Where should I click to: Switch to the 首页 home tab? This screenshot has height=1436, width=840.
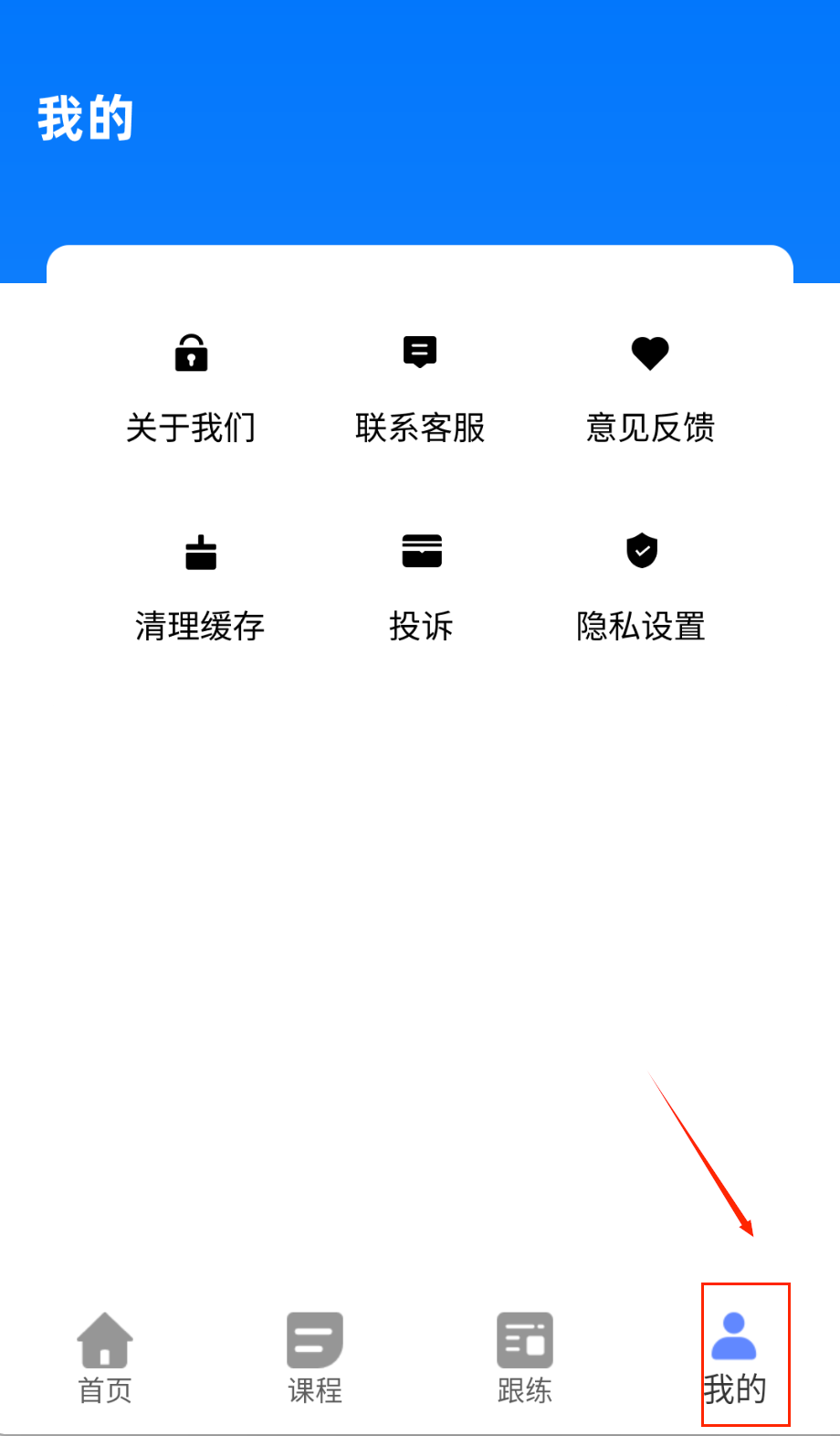105,1357
